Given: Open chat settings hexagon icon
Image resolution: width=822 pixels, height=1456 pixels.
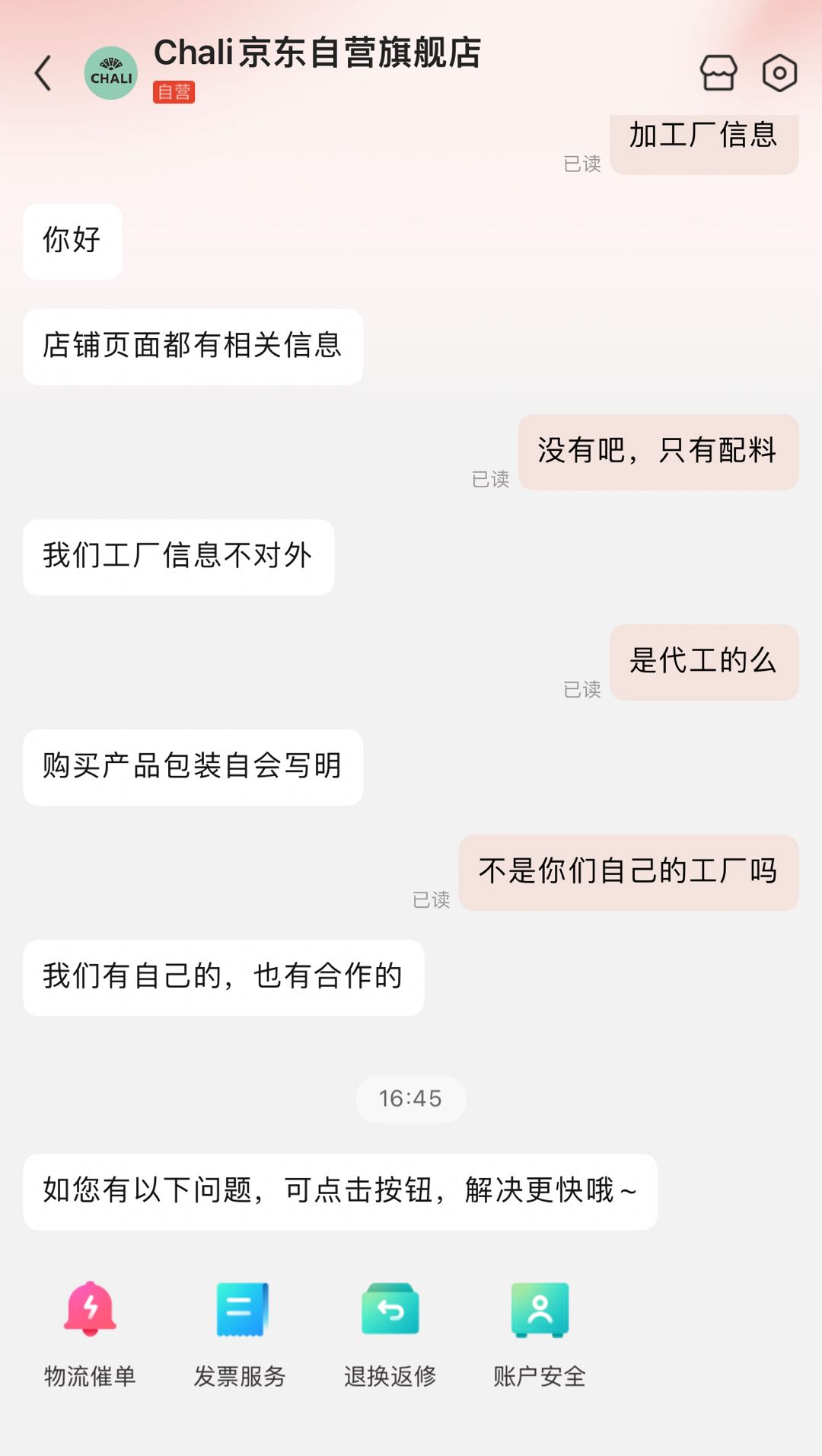Looking at the screenshot, I should [779, 73].
